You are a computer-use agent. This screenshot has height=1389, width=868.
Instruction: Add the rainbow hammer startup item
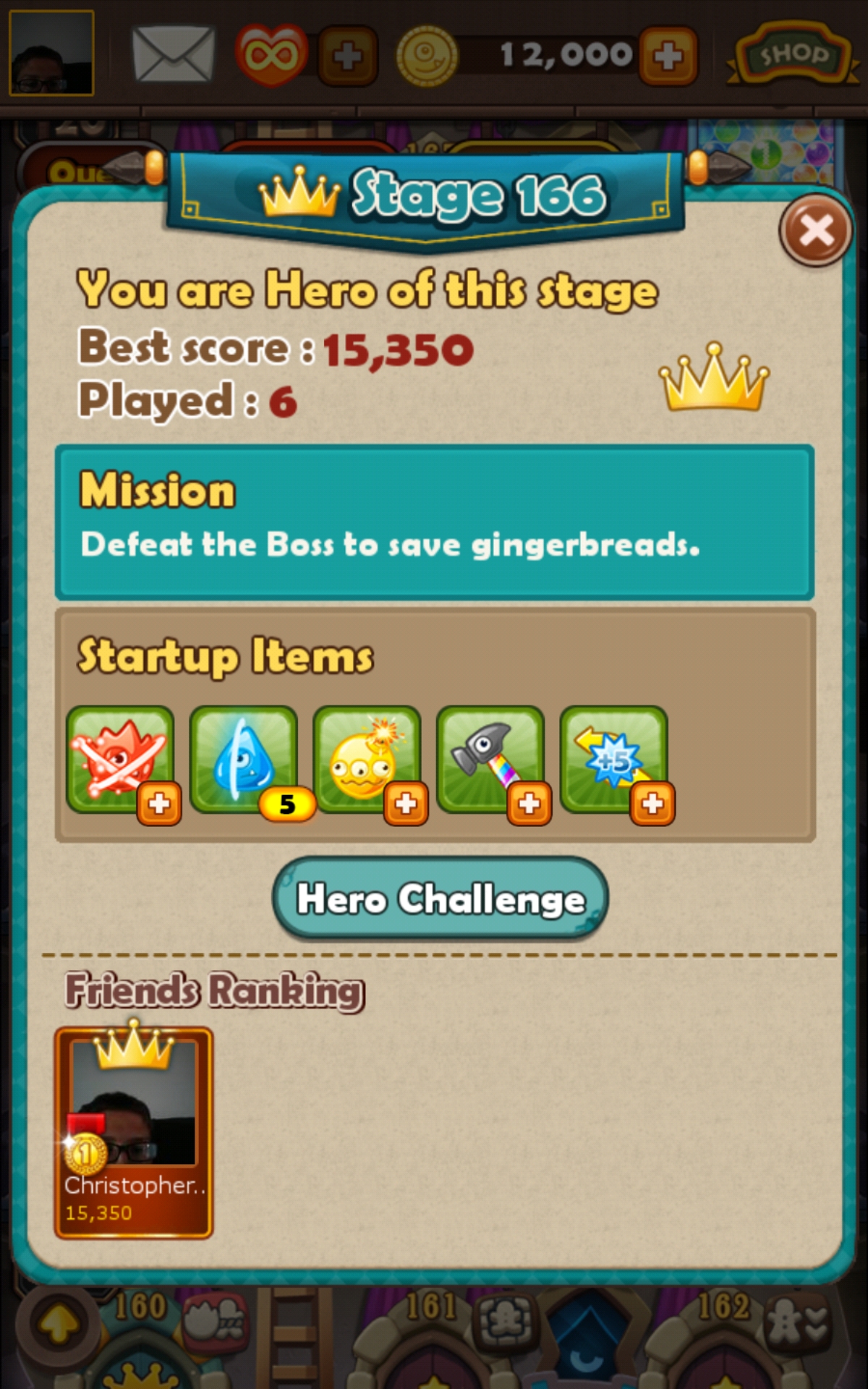click(529, 803)
